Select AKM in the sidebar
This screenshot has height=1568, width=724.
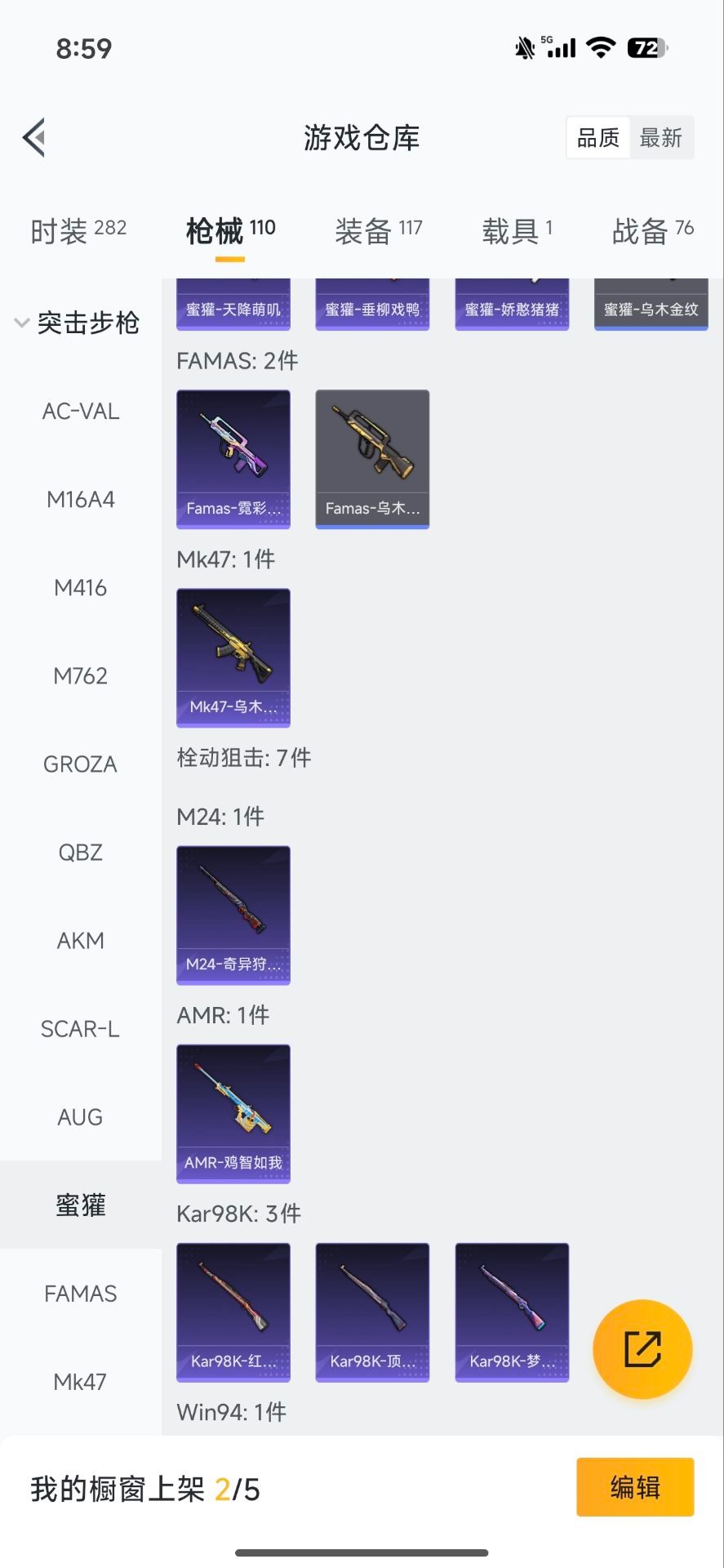[81, 940]
